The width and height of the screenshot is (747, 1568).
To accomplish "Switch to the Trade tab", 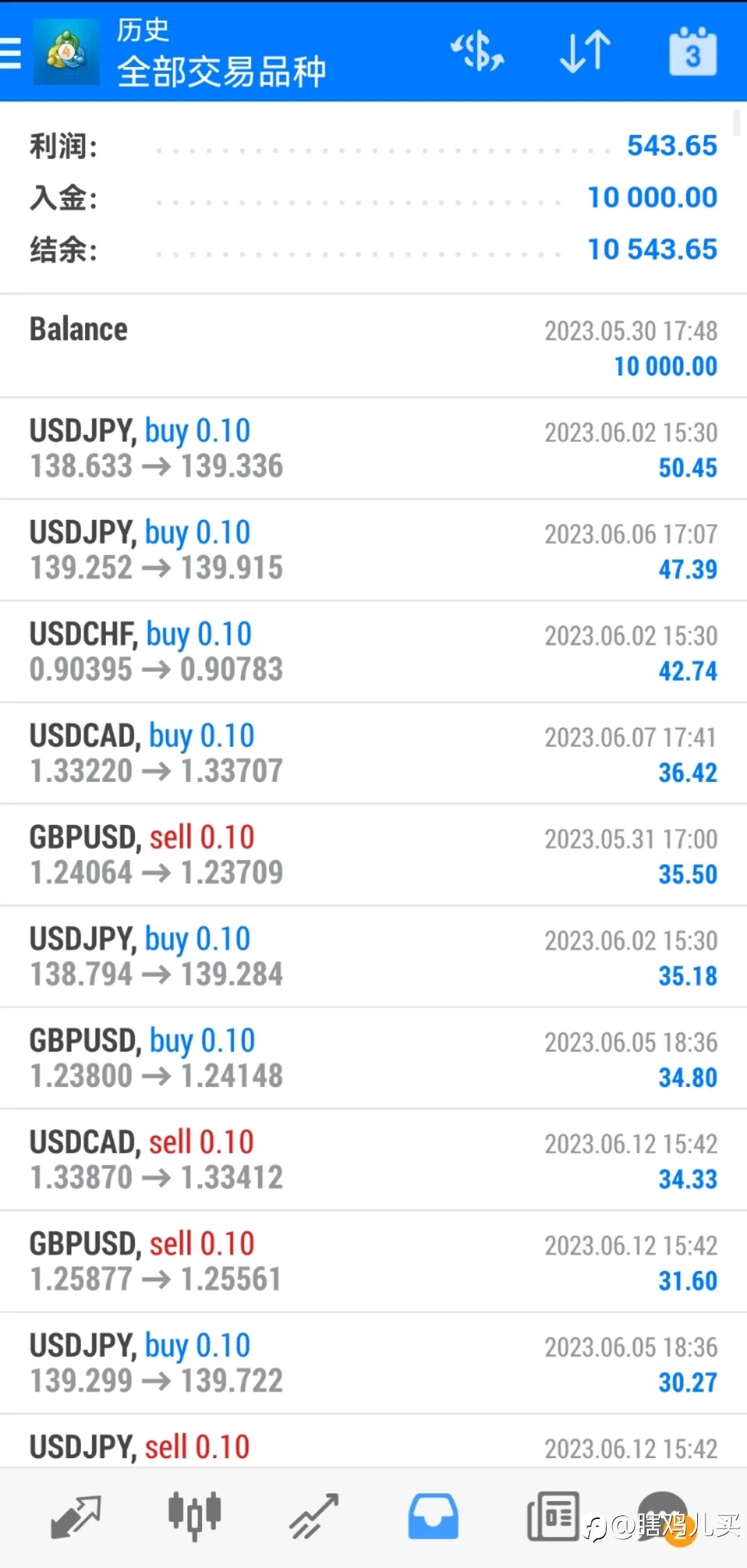I will [x=314, y=1517].
